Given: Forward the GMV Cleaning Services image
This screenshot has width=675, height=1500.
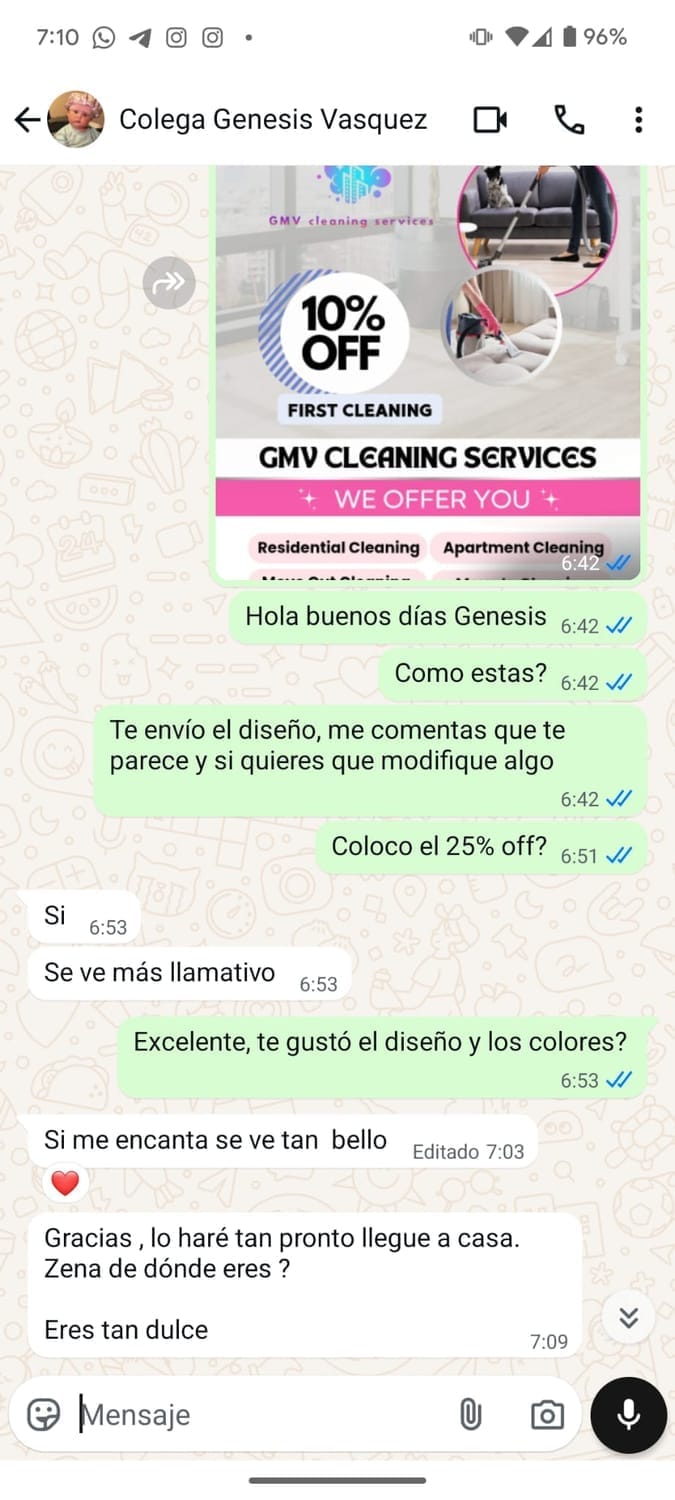Looking at the screenshot, I should (169, 282).
